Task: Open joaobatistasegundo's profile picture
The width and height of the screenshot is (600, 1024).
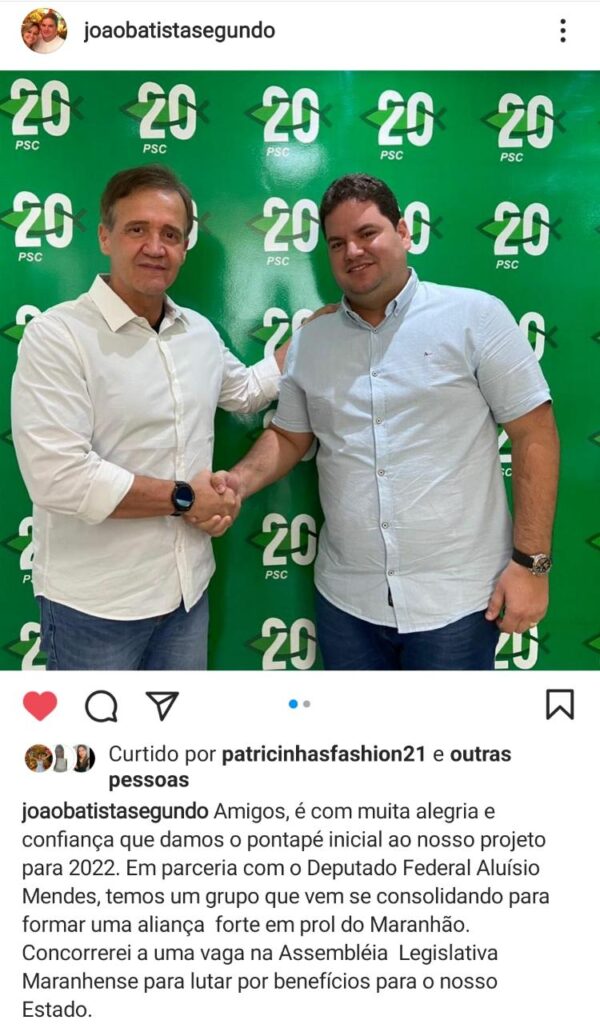Action: point(43,31)
